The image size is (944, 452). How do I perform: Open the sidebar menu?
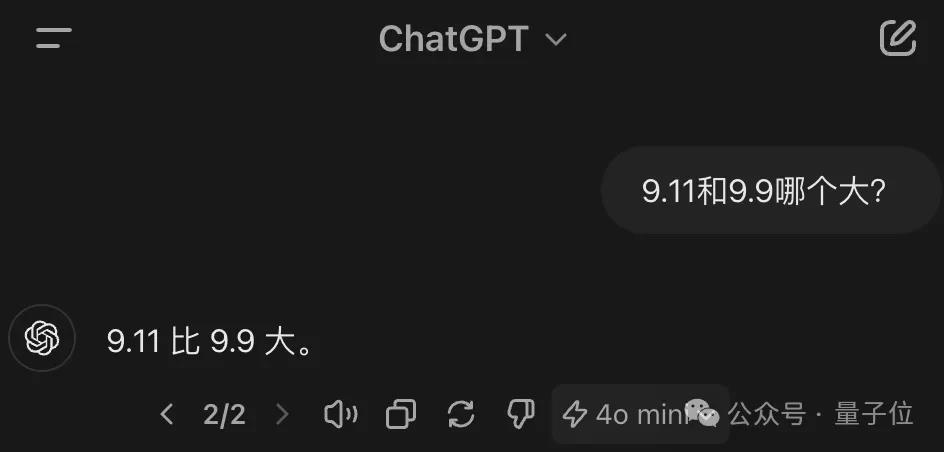(53, 39)
